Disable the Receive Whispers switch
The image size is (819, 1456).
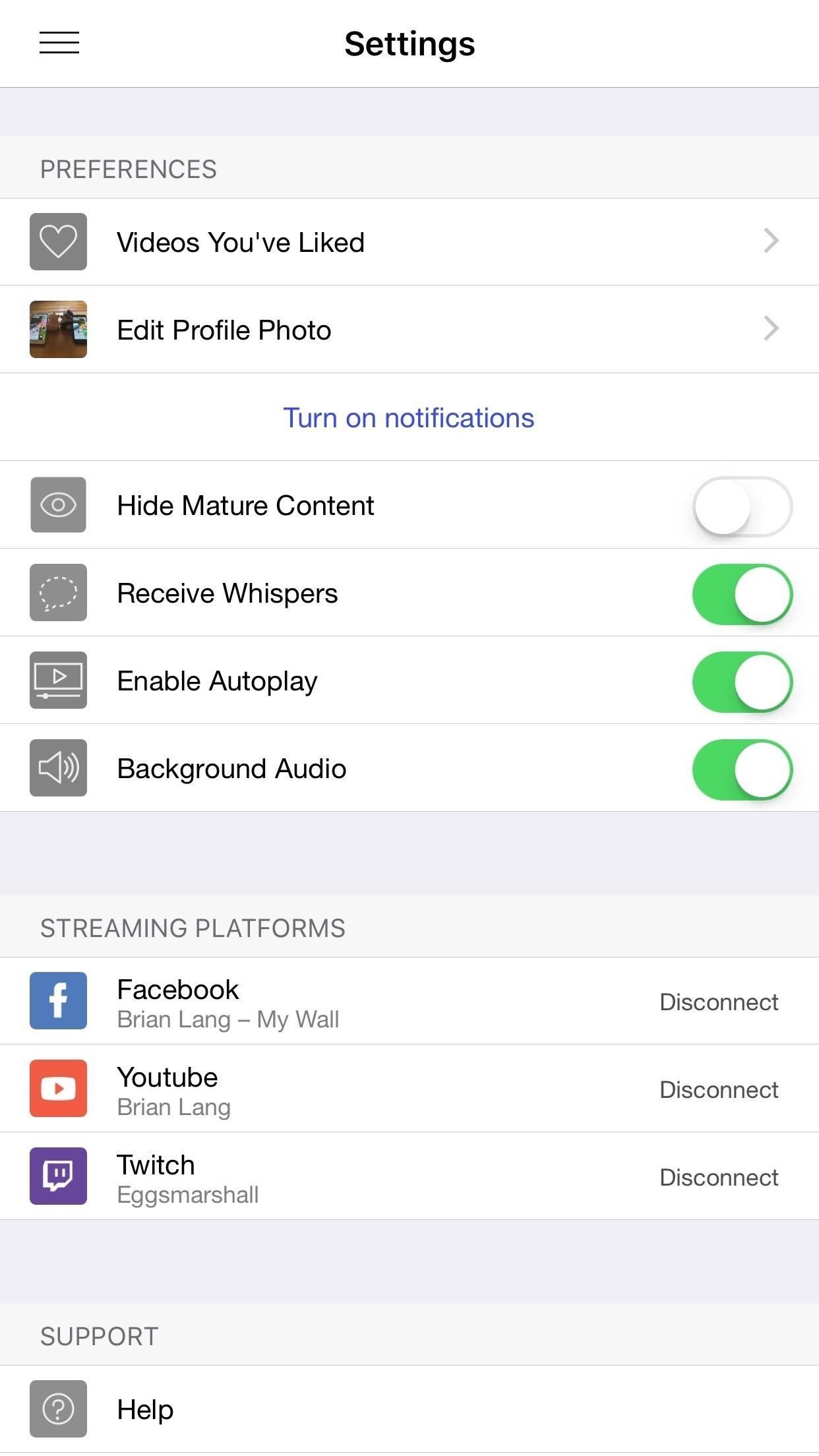[x=743, y=592]
